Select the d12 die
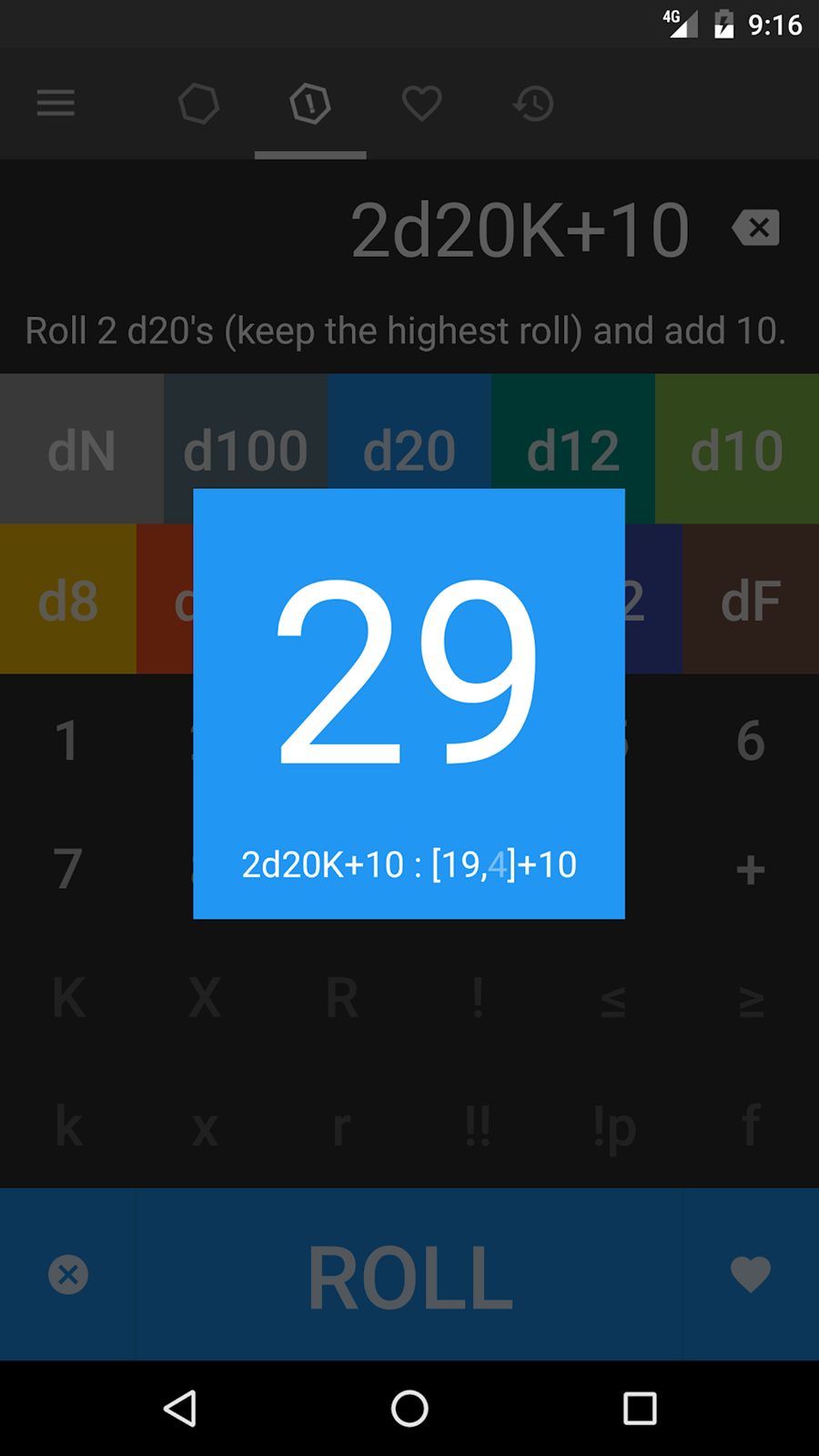The width and height of the screenshot is (819, 1456). pyautogui.click(x=573, y=449)
